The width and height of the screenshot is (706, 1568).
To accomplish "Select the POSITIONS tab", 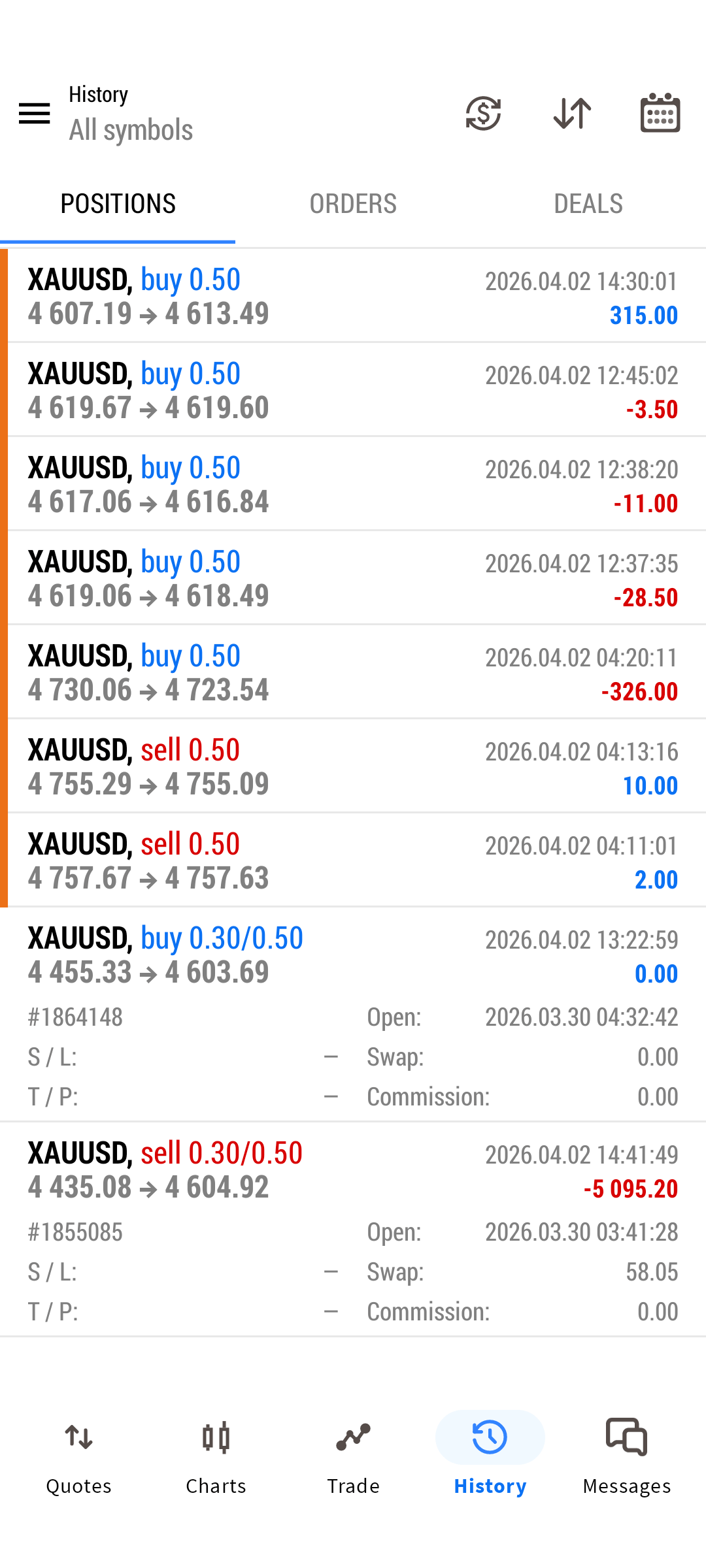I will coord(118,204).
